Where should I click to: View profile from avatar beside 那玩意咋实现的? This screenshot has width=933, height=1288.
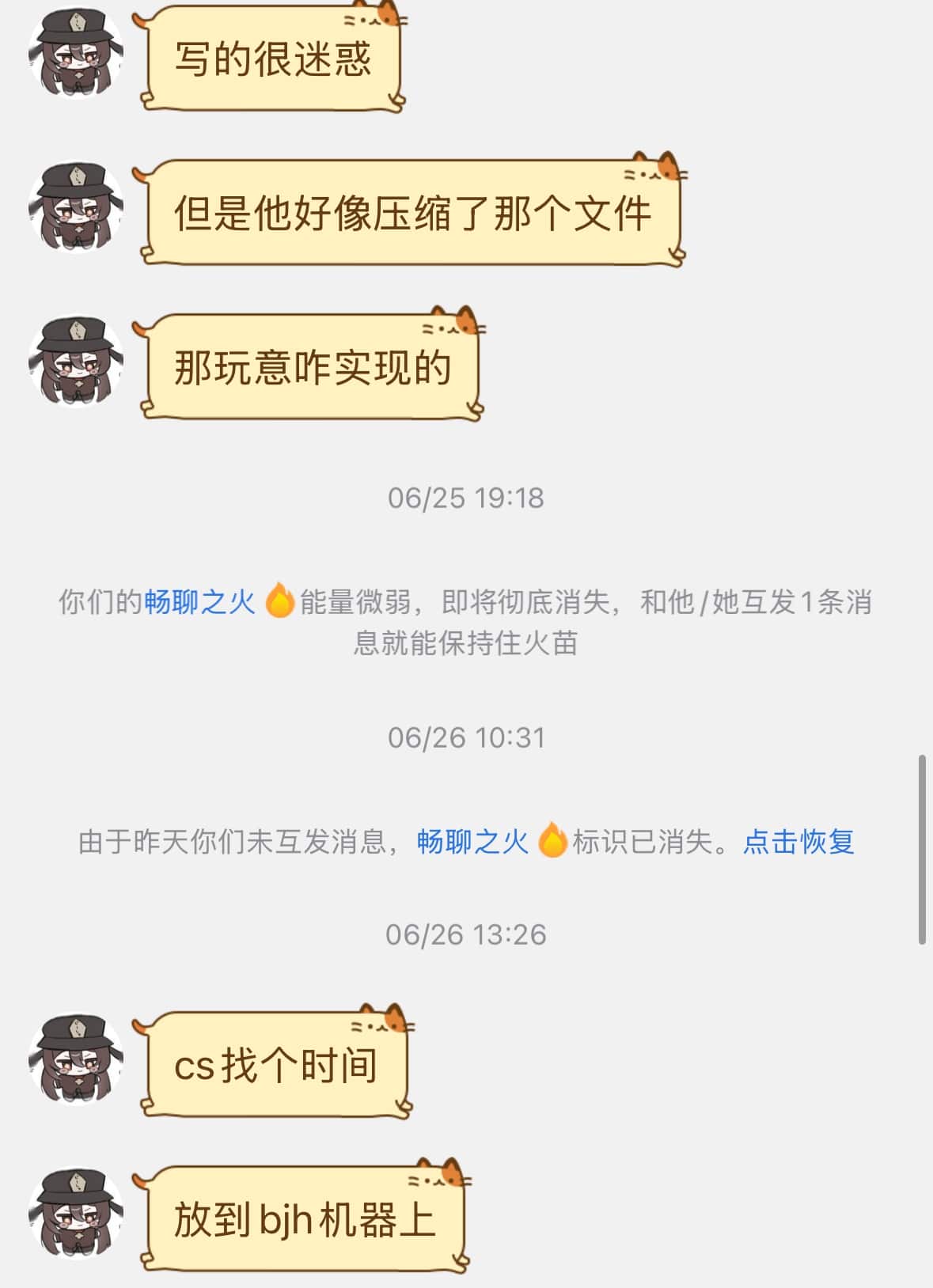click(76, 363)
